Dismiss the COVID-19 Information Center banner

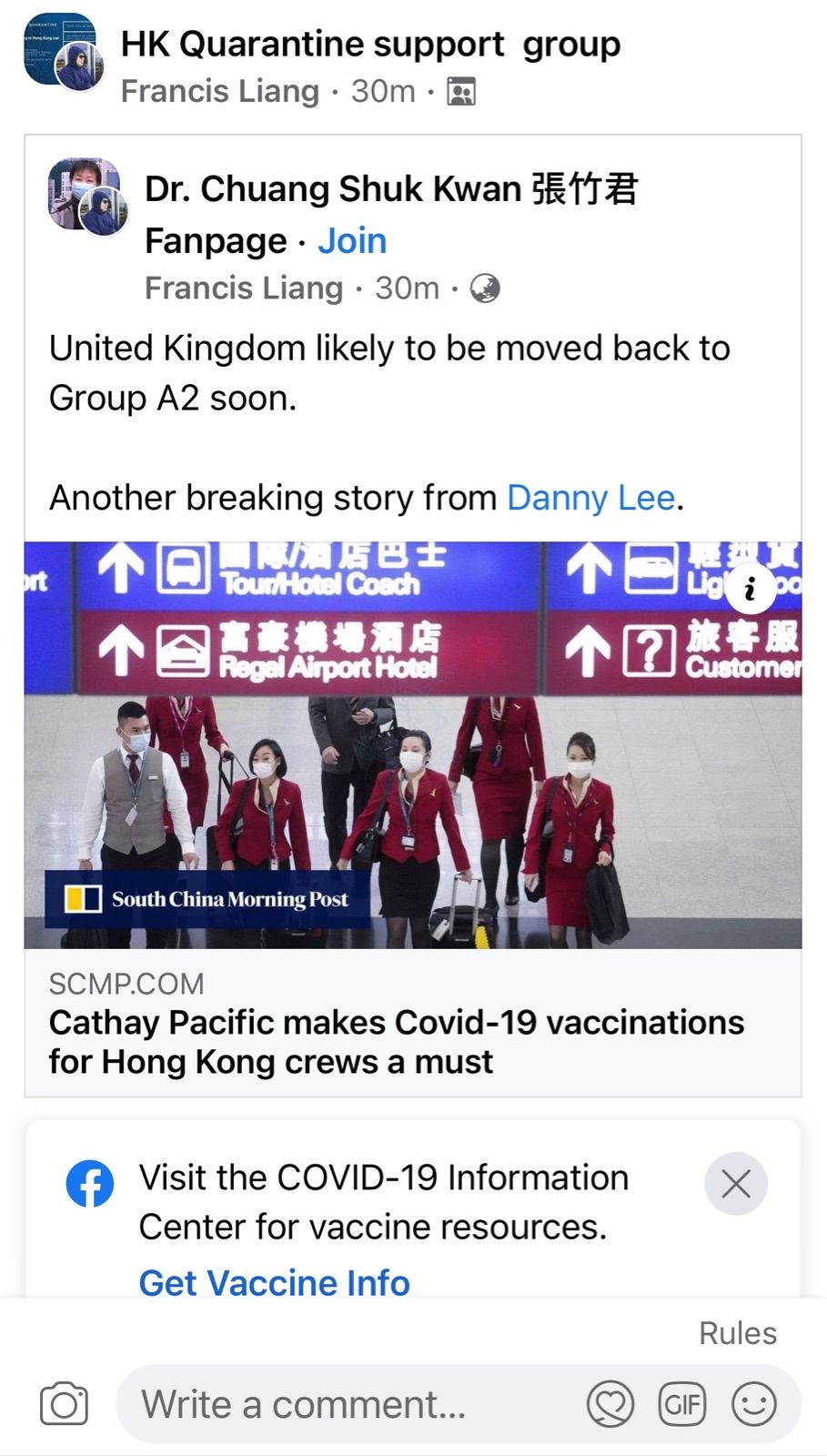coord(735,1183)
